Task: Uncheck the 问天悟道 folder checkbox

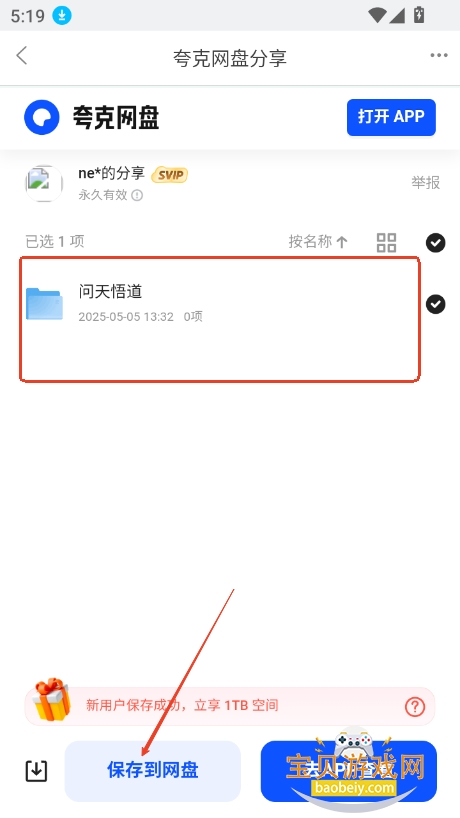Action: coord(435,304)
